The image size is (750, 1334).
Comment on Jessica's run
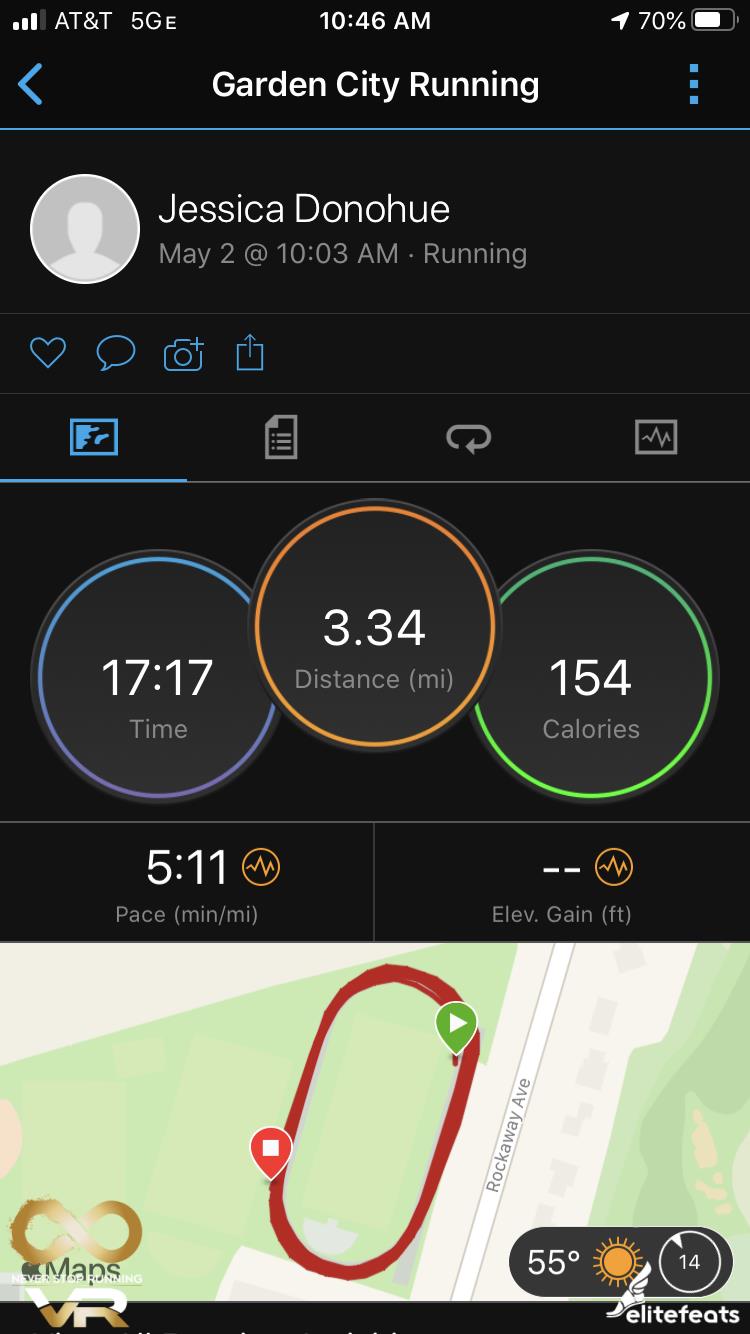tap(115, 353)
